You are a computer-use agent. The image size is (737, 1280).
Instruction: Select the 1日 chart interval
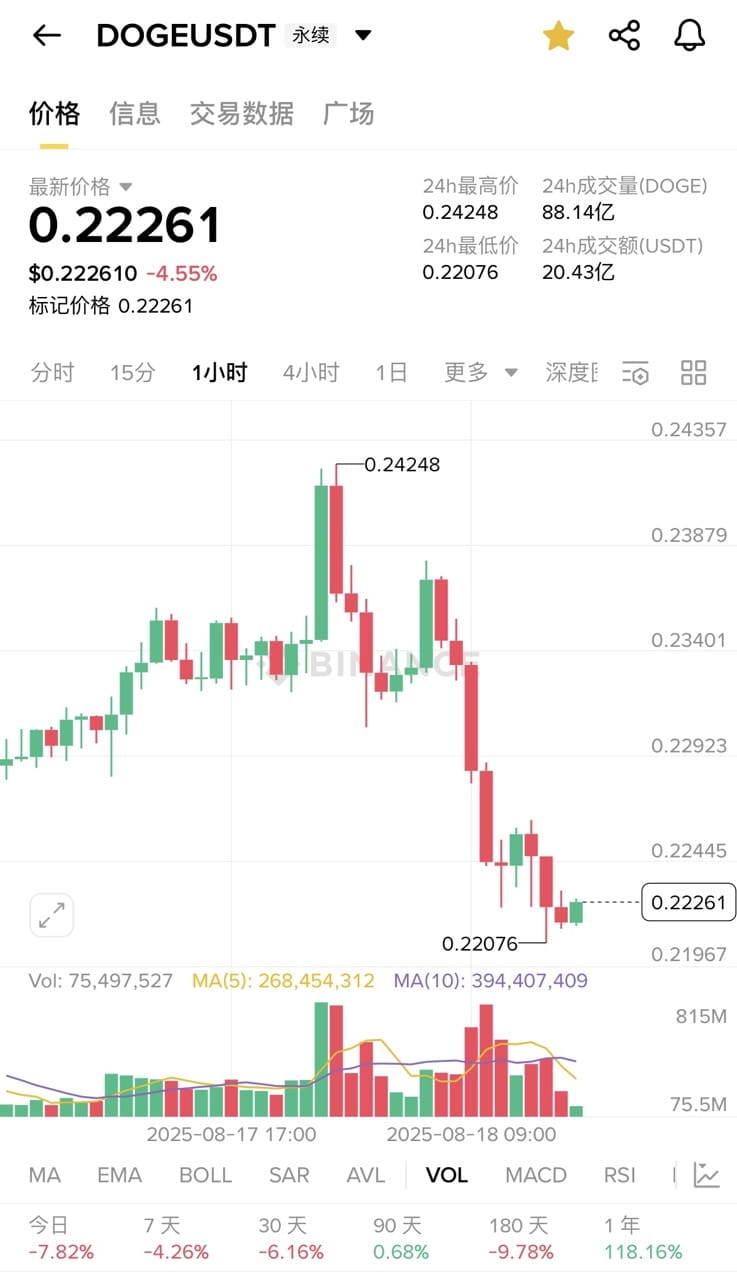[391, 373]
